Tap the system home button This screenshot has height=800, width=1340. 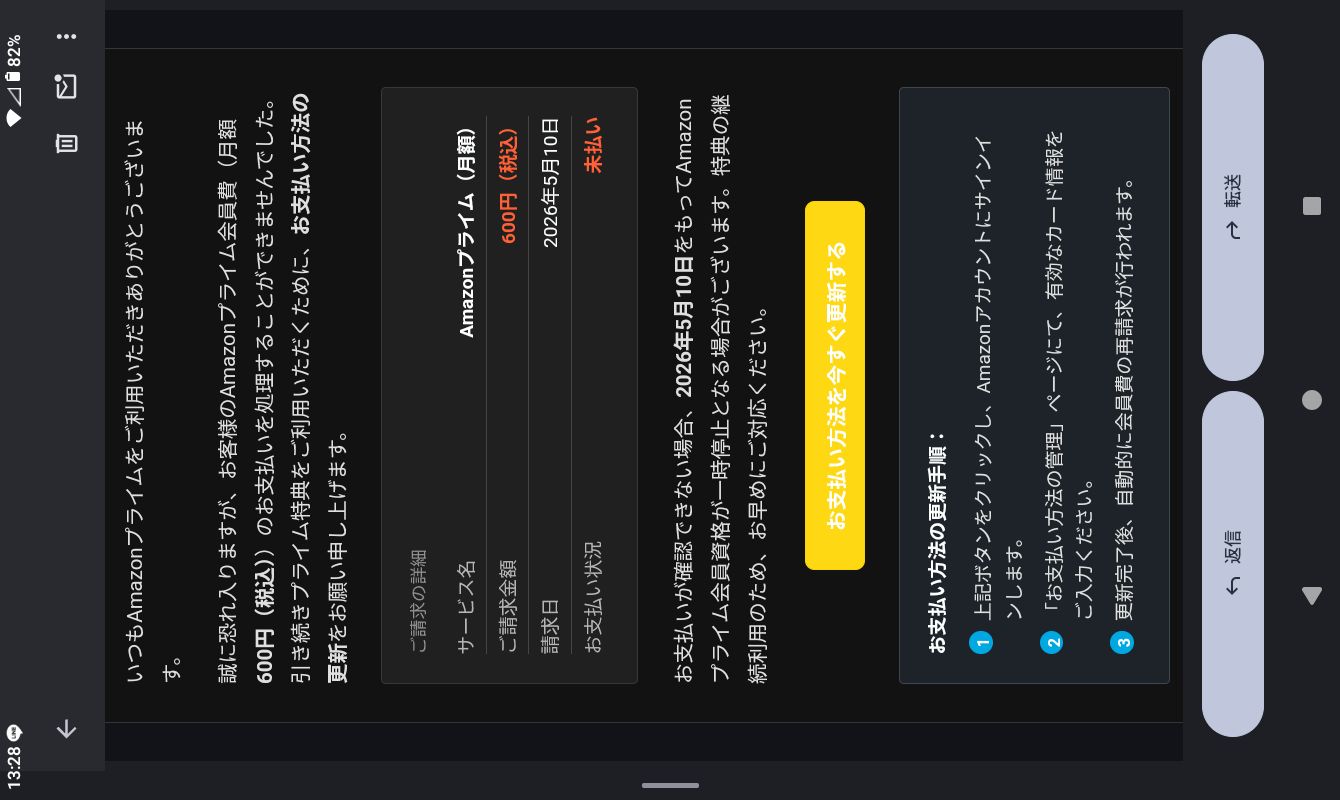(1312, 400)
